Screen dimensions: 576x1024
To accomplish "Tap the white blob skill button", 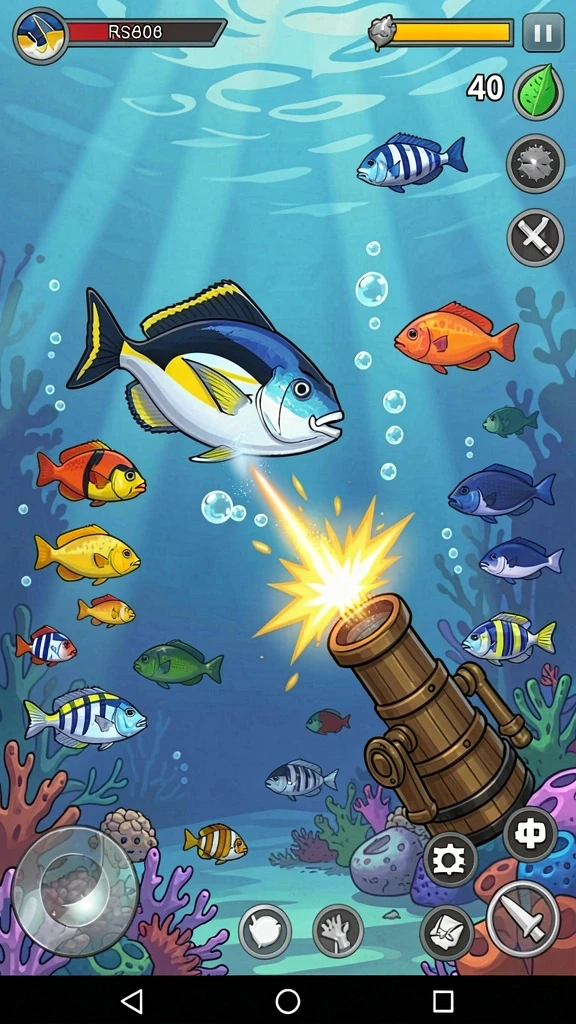I will tap(264, 931).
